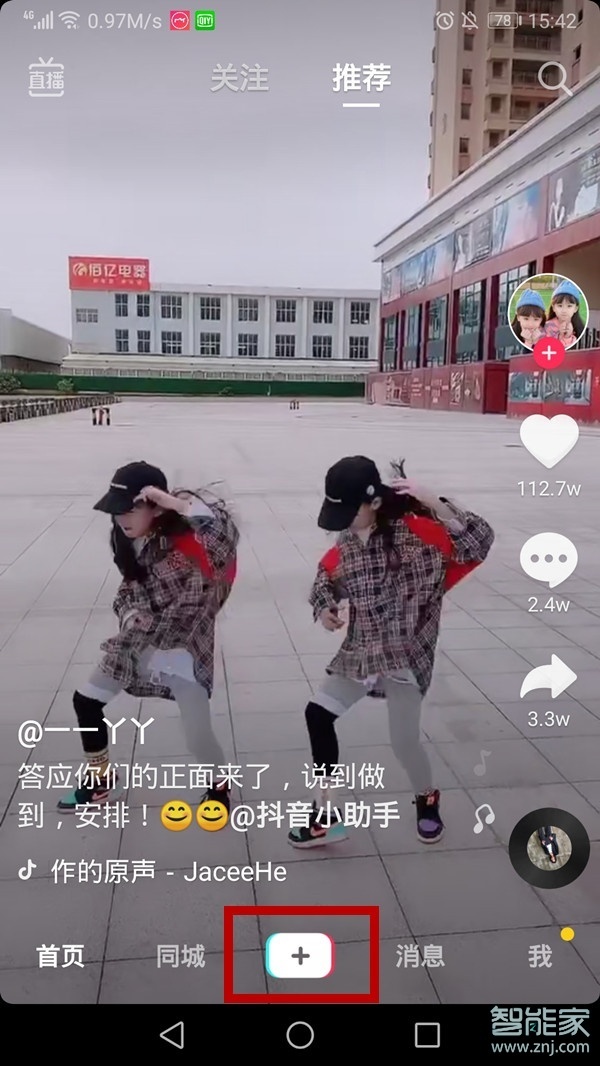The height and width of the screenshot is (1066, 600).
Task: Go to the 首页 tab
Action: click(x=61, y=956)
